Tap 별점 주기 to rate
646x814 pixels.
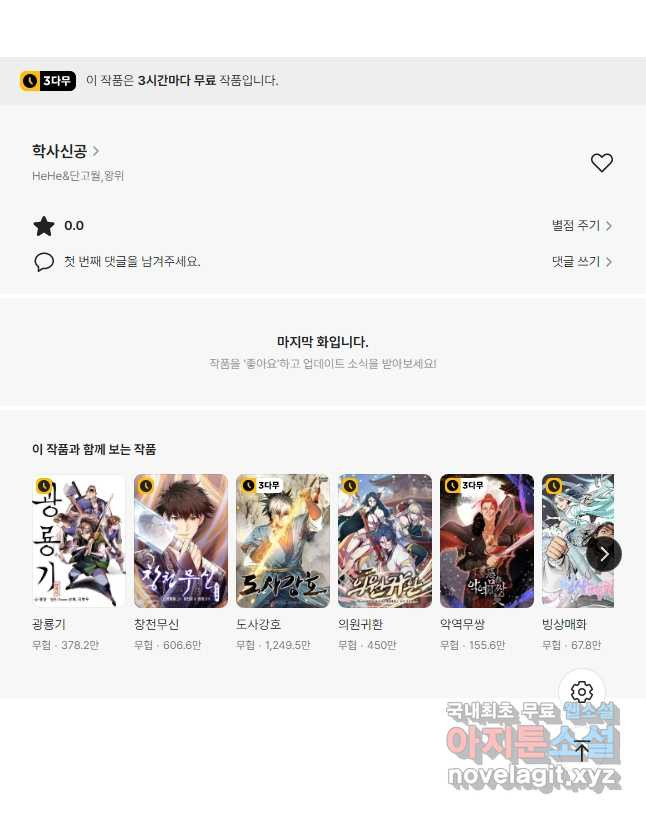(581, 226)
